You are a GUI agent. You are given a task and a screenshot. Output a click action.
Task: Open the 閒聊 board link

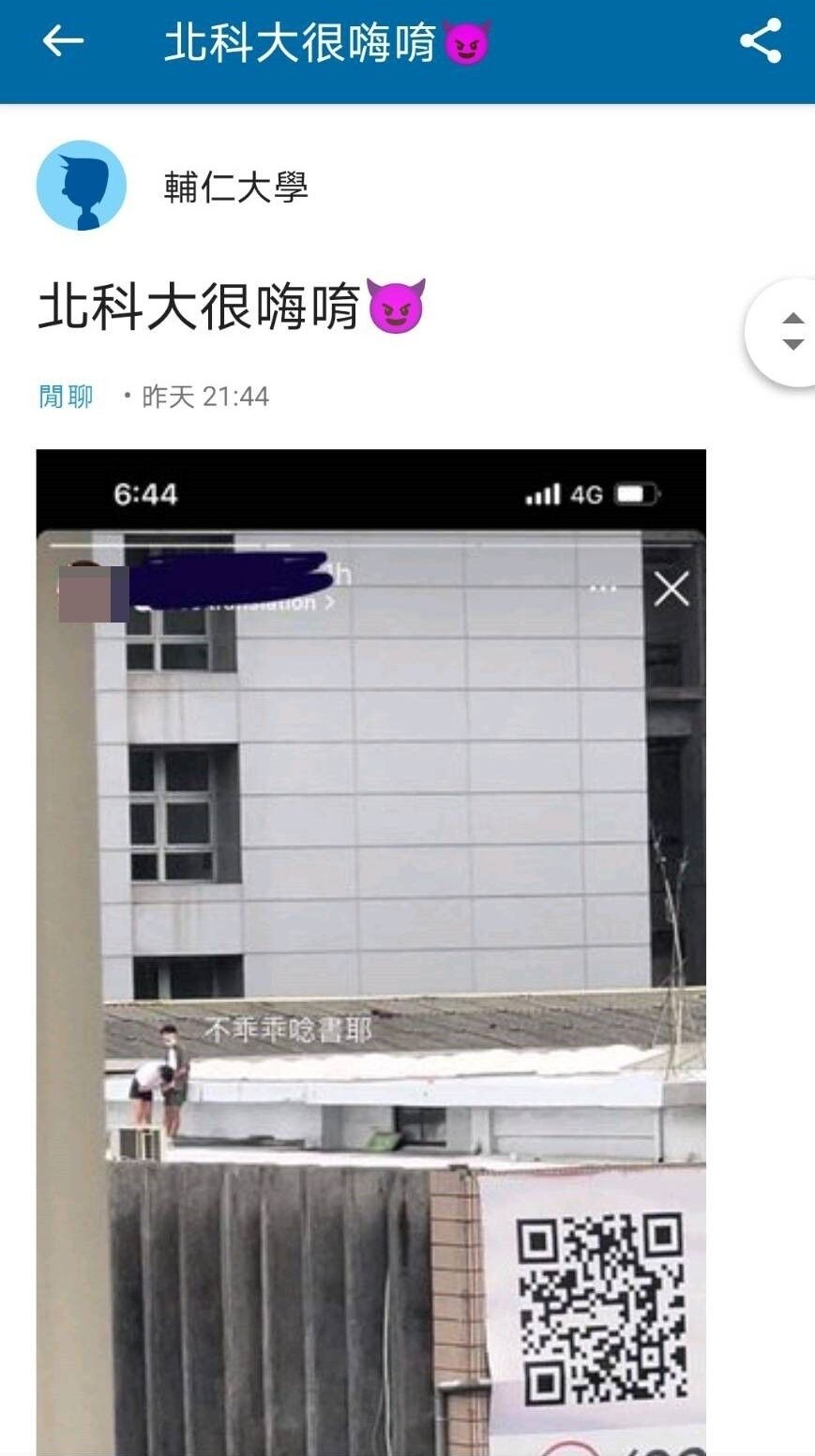(66, 397)
